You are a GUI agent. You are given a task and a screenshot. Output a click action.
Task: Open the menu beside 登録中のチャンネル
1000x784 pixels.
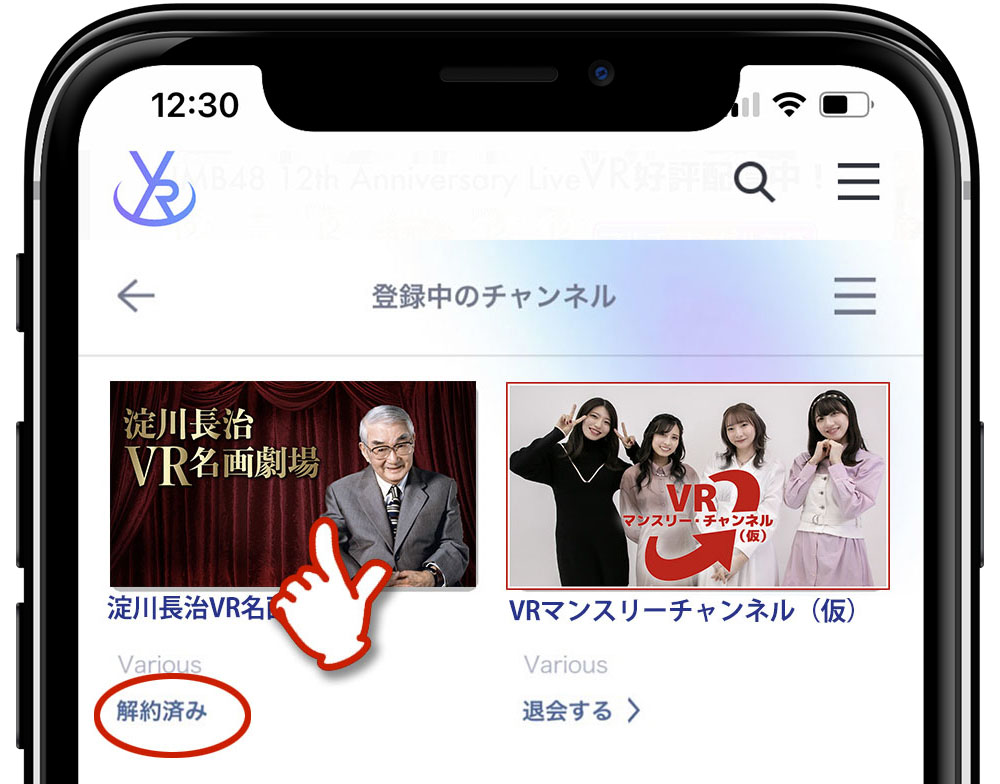click(x=854, y=296)
